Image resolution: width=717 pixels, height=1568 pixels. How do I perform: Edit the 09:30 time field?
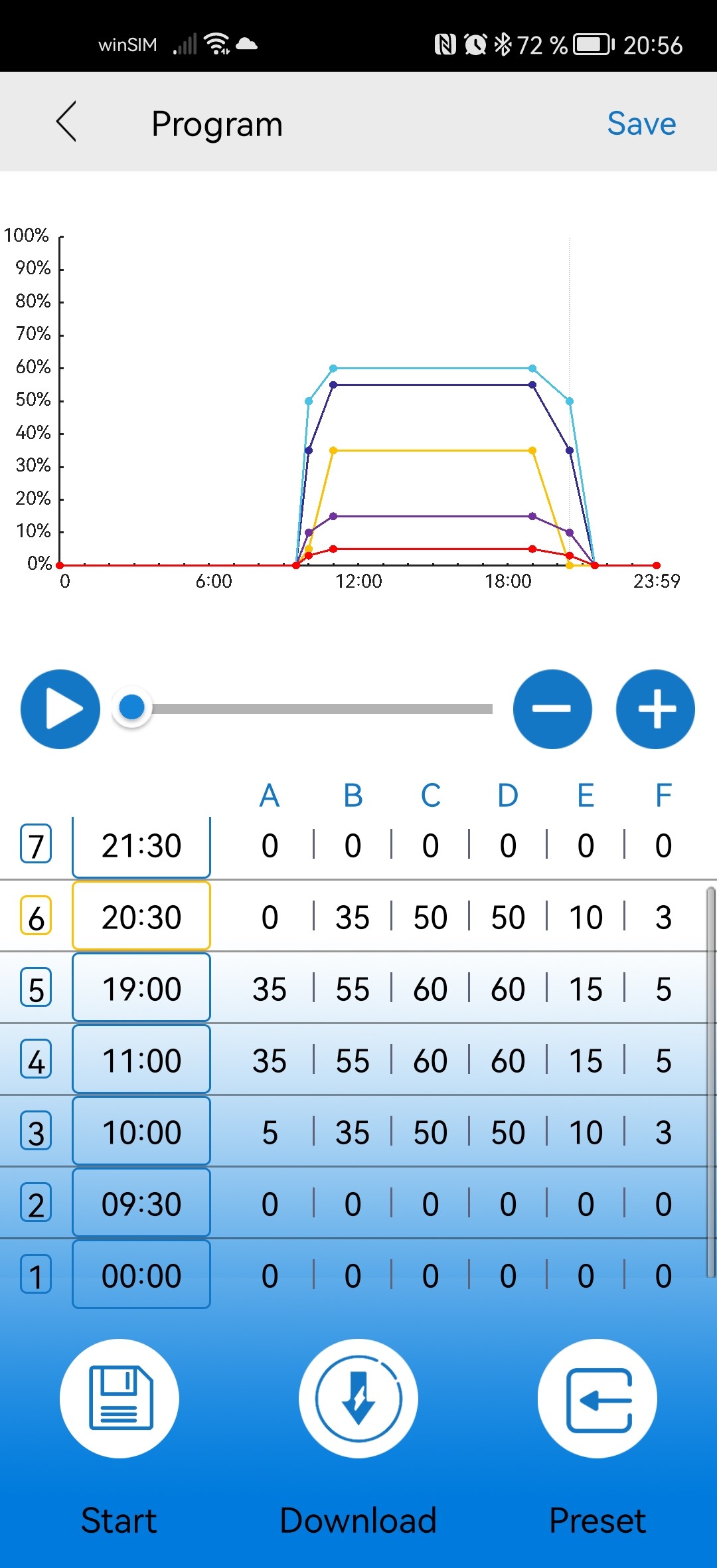coord(141,1204)
